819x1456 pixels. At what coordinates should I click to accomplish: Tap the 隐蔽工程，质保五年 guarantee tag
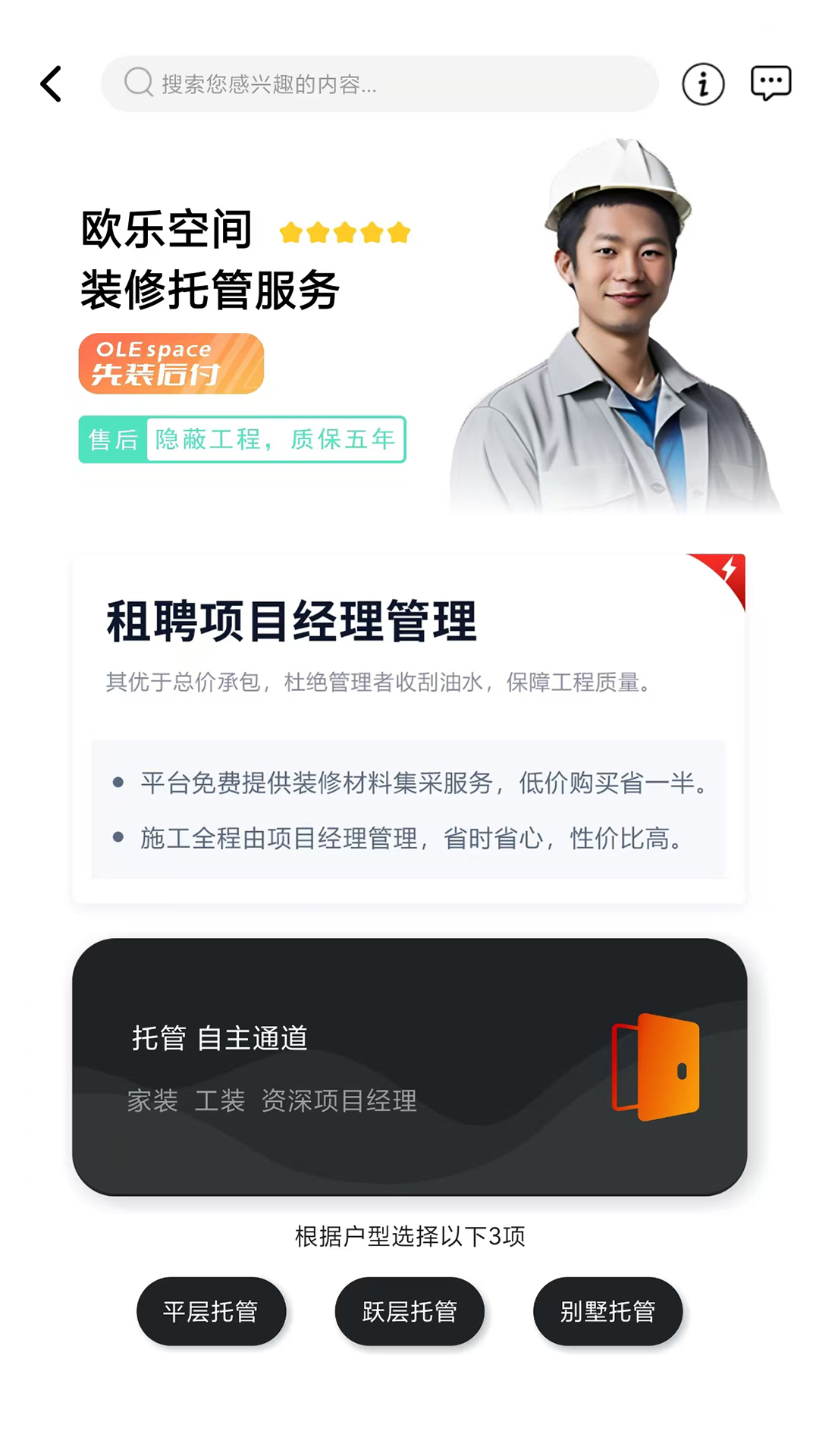click(276, 440)
